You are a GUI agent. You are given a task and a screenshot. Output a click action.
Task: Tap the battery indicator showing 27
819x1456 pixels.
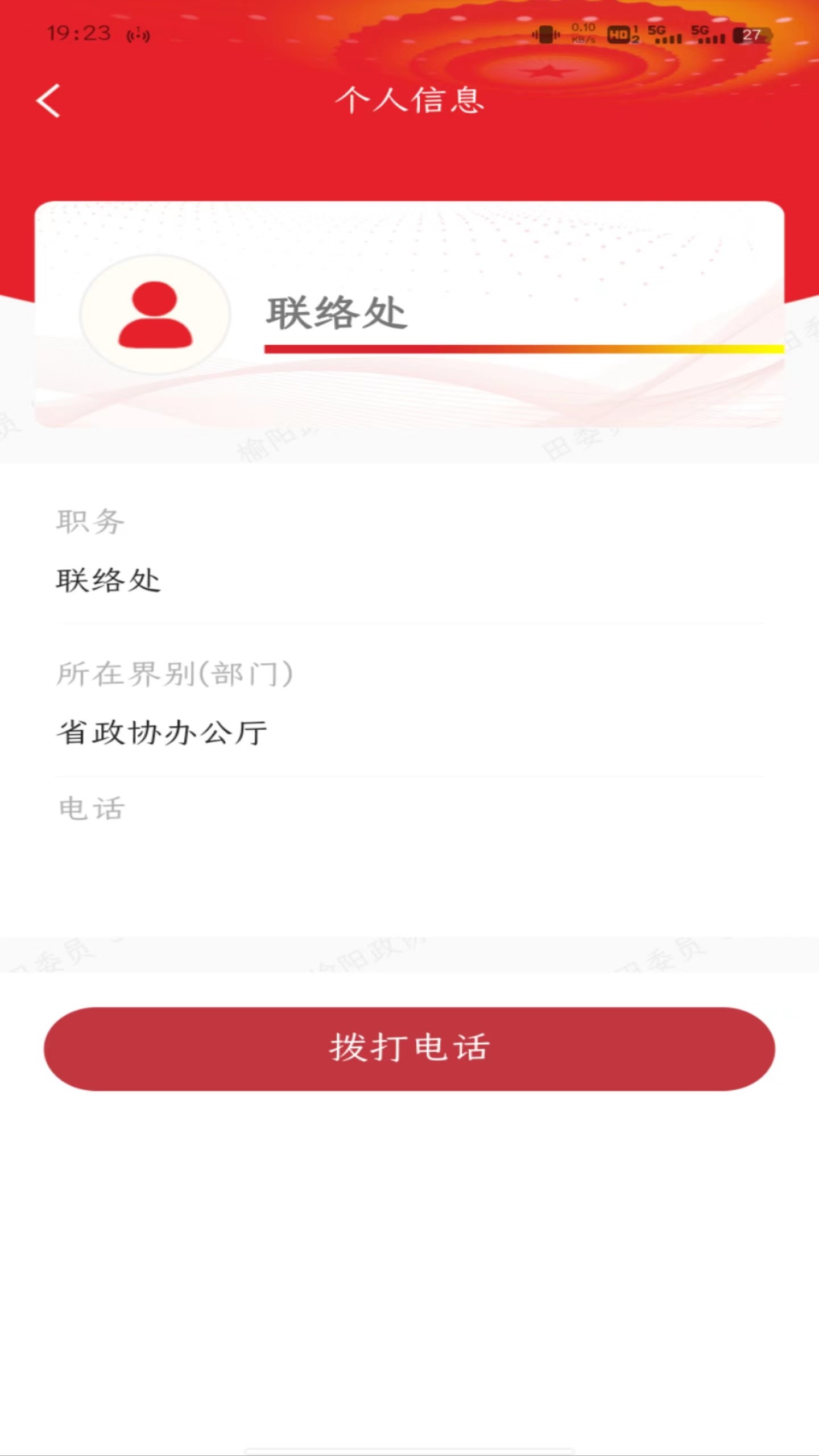pos(752,34)
